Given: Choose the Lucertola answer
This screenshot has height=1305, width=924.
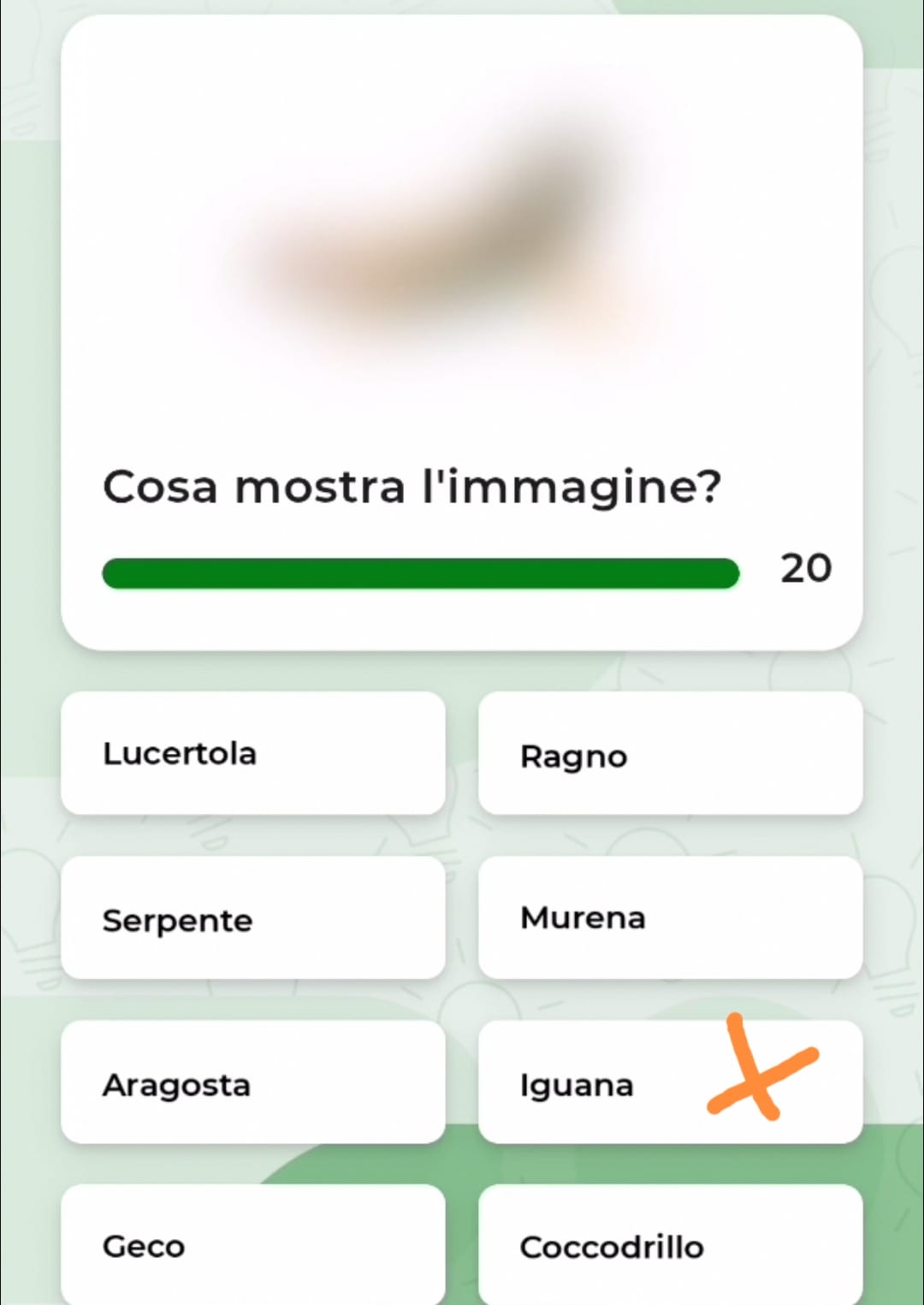Looking at the screenshot, I should (x=252, y=753).
